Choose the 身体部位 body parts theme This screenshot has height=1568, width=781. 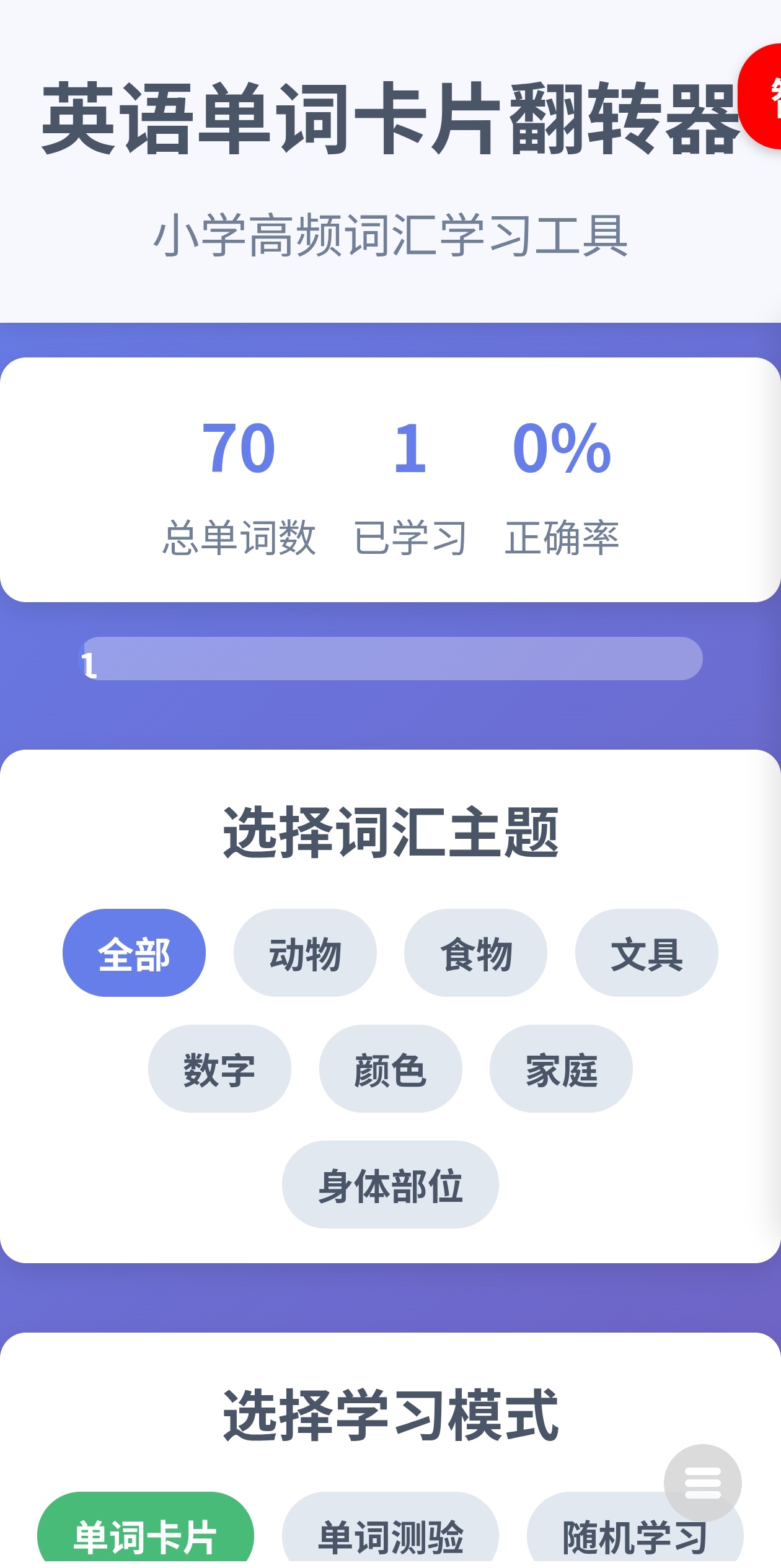tap(390, 1184)
